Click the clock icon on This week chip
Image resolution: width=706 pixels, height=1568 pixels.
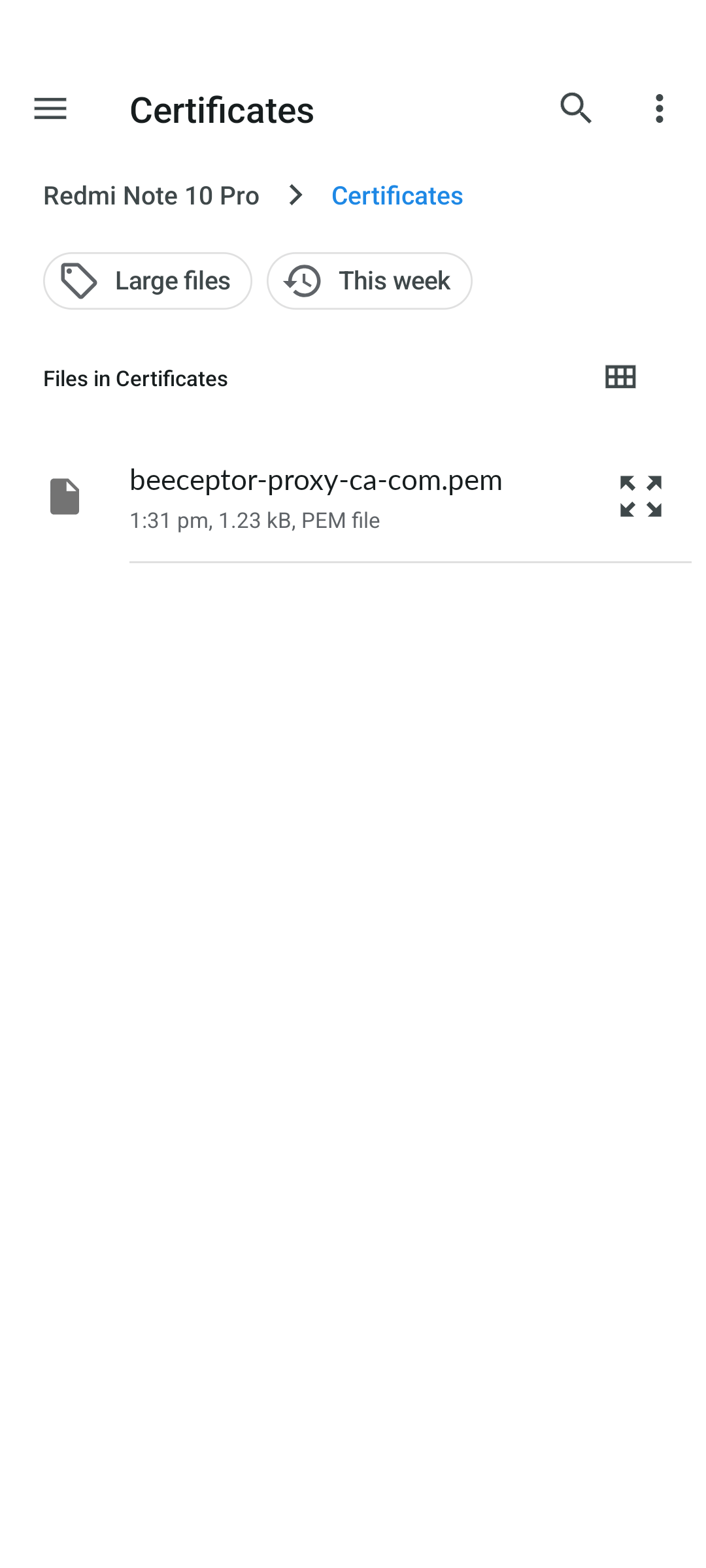pos(303,280)
